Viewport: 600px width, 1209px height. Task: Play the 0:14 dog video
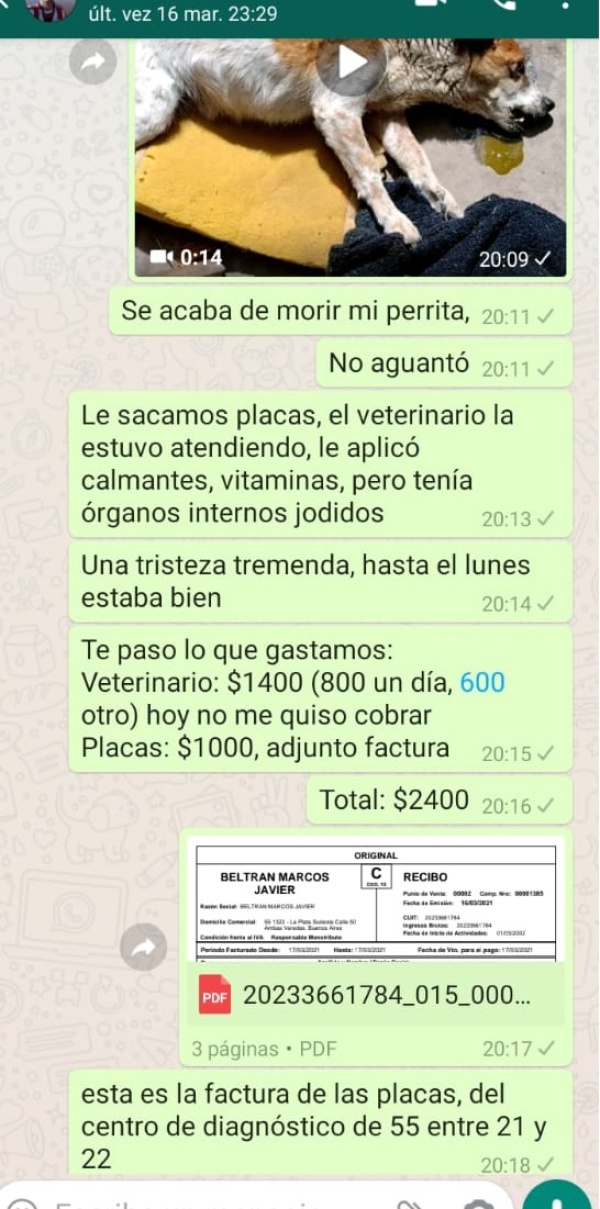pyautogui.click(x=351, y=62)
